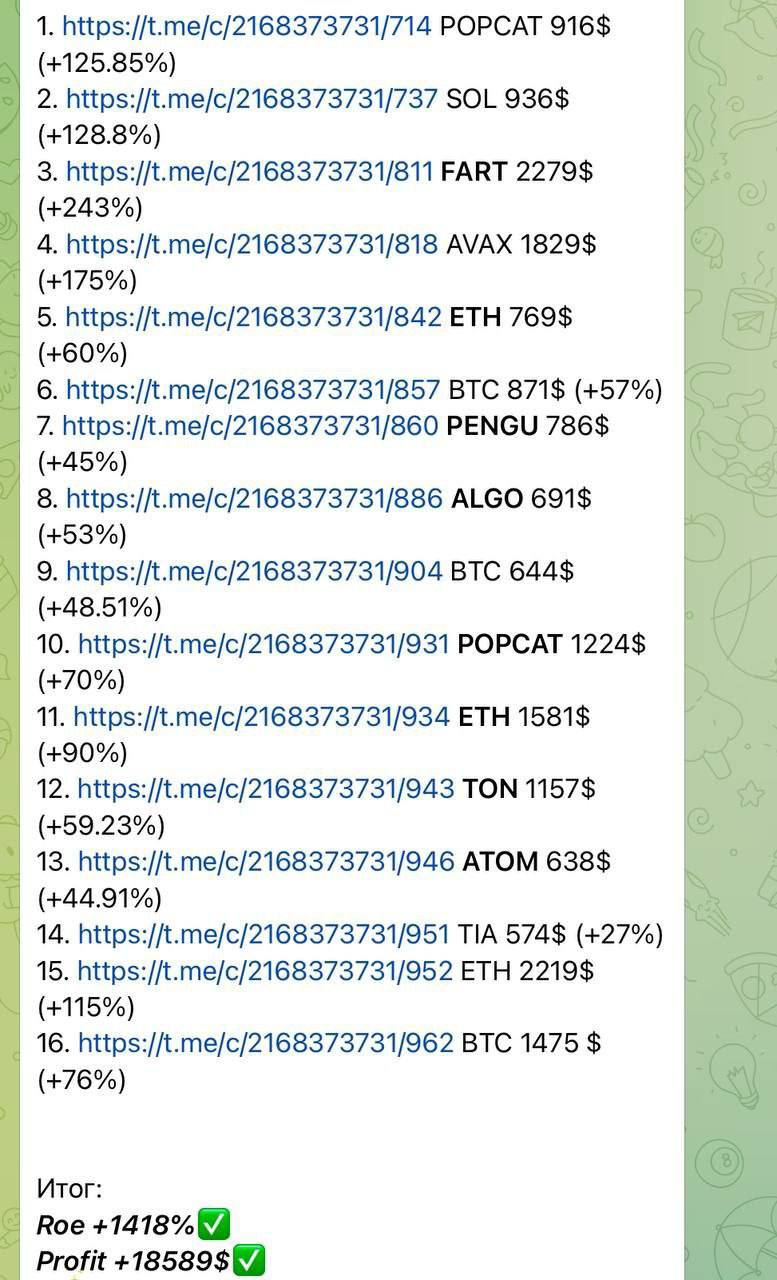777x1280 pixels.
Task: Follow the FART link ending in 811
Action: tap(251, 172)
